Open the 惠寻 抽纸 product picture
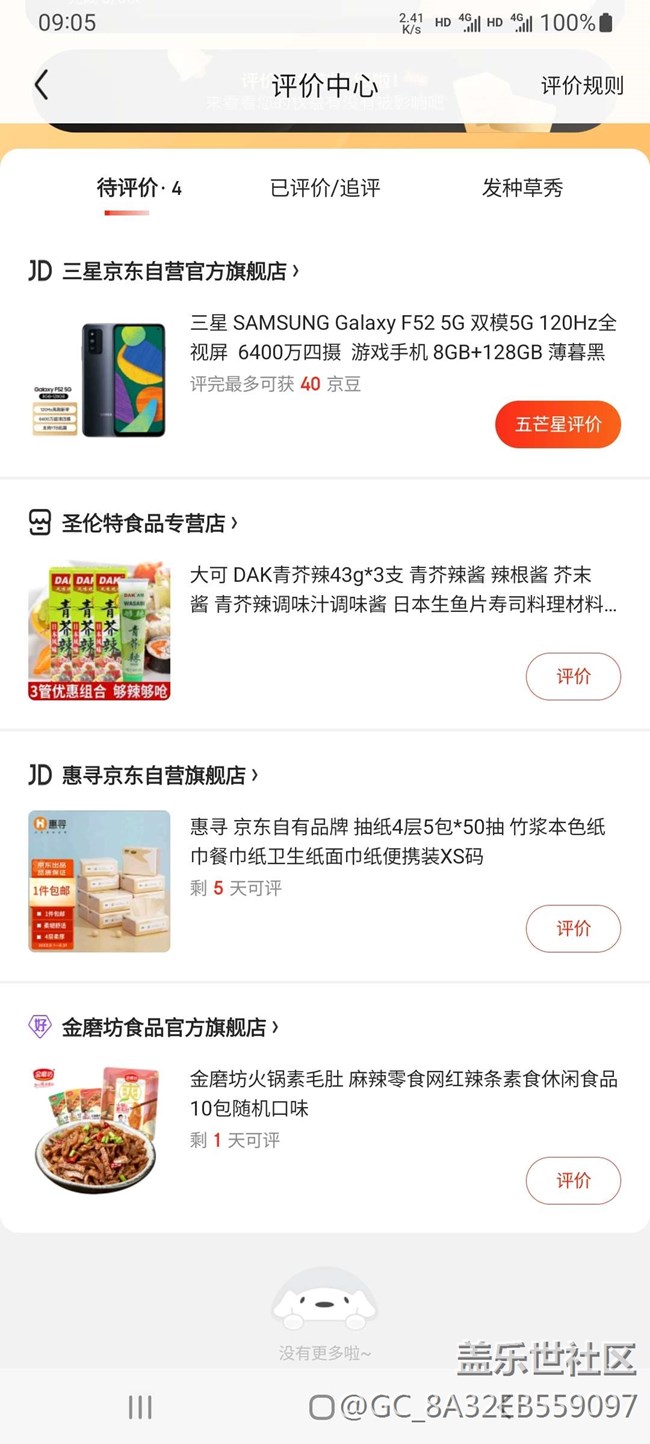This screenshot has height=1444, width=650. (99, 881)
